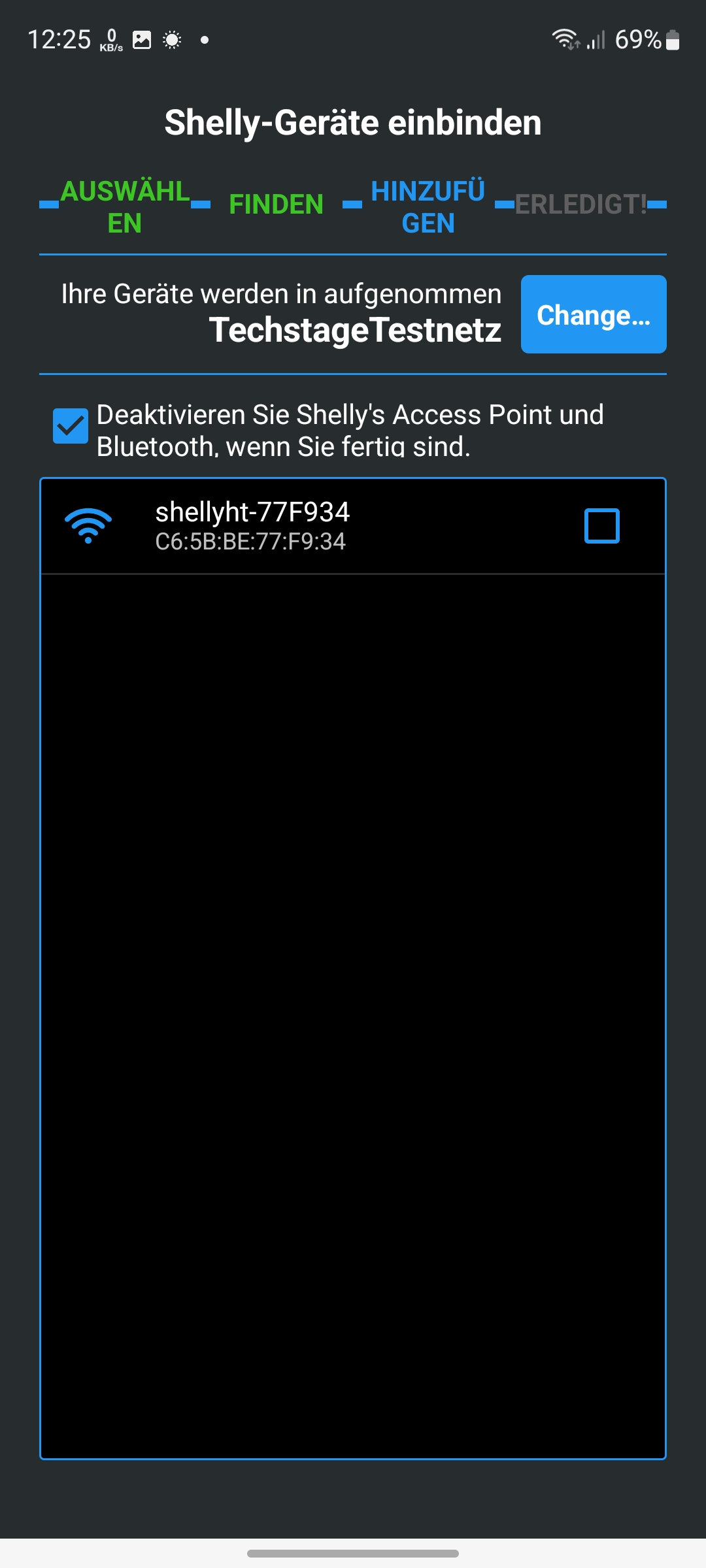Select the shellyht-77F934 device checkbox
Screen dimensions: 706x1568
pos(601,526)
